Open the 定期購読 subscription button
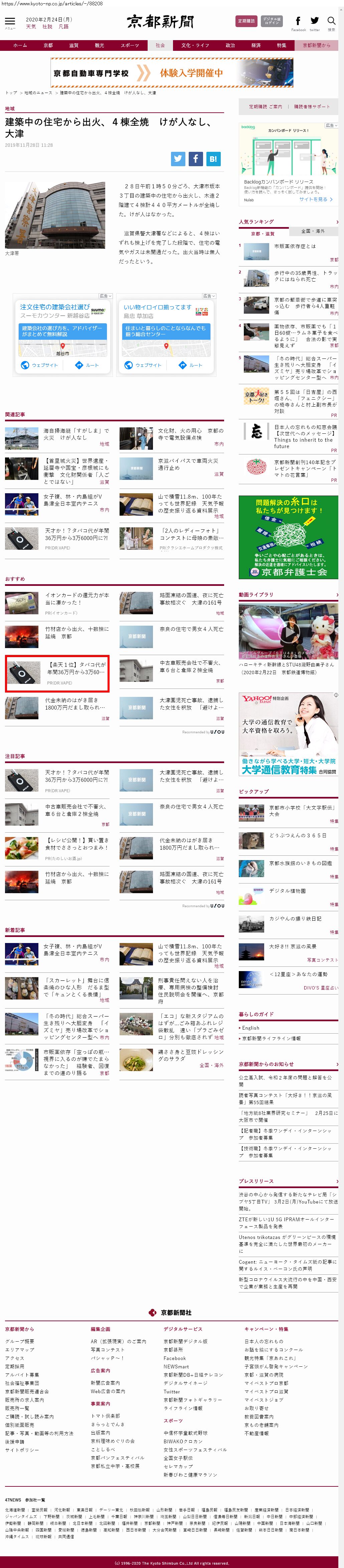Viewport: 344px width, 1568px height. coord(246,21)
